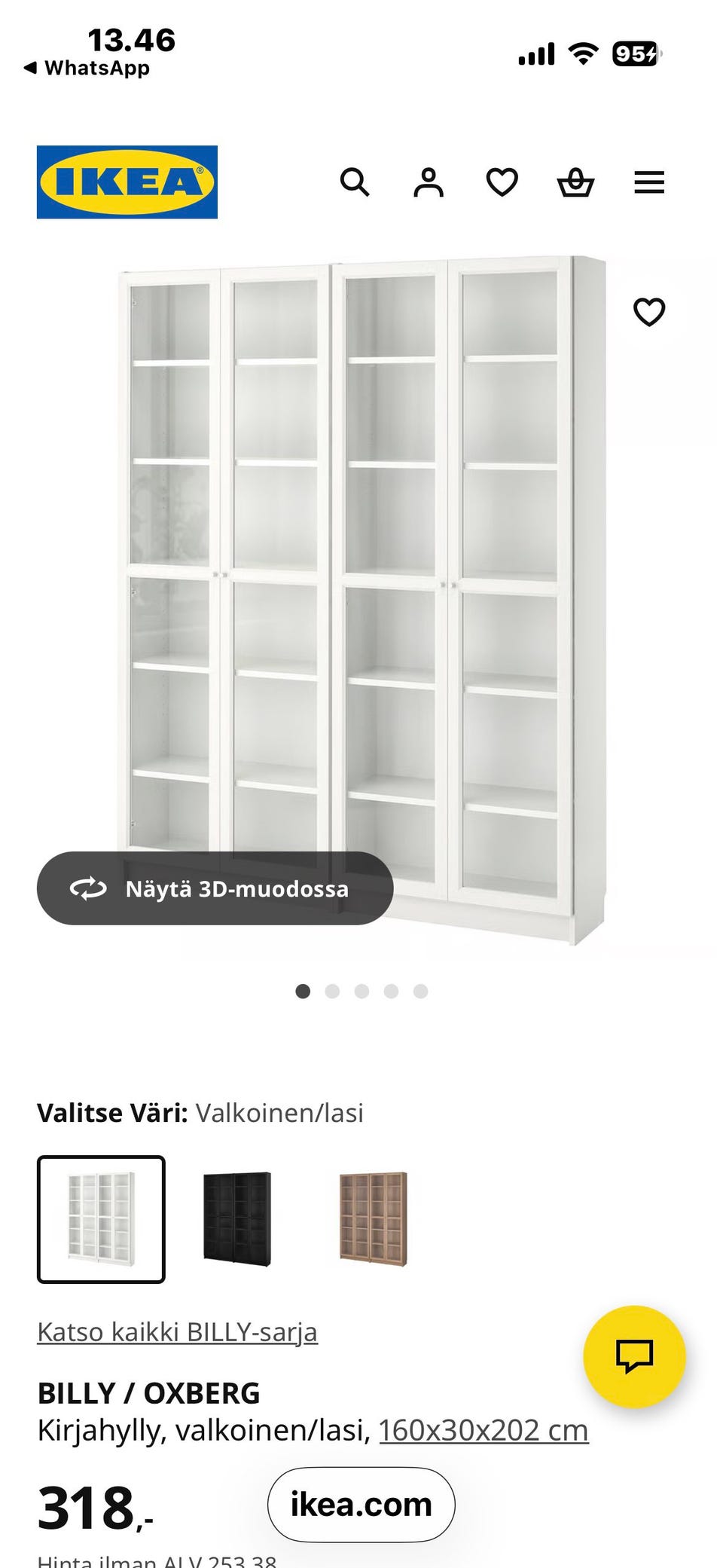This screenshot has width=723, height=1568.
Task: Click the ikea.com button
Action: [x=361, y=1505]
